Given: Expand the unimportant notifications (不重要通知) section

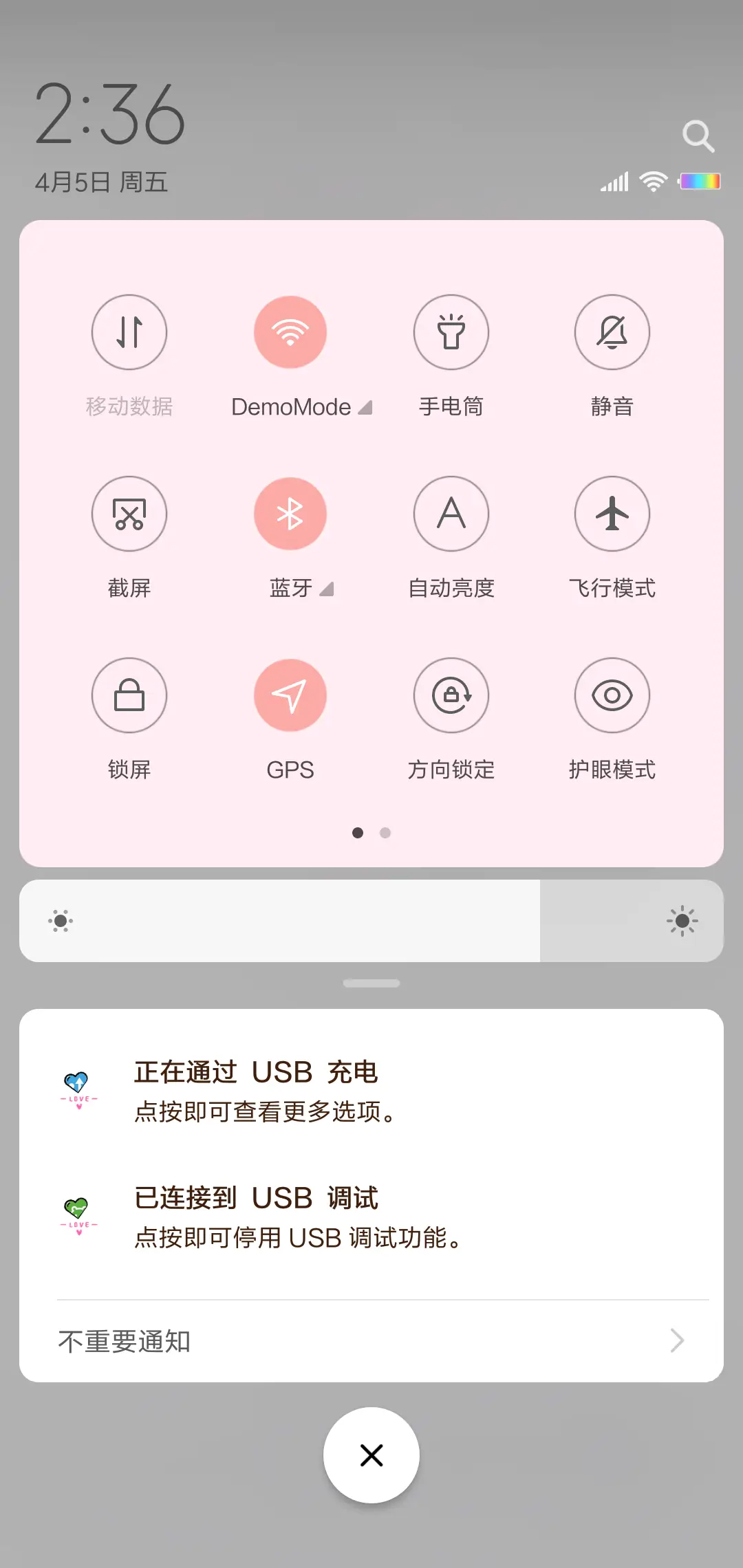Looking at the screenshot, I should tap(371, 1340).
